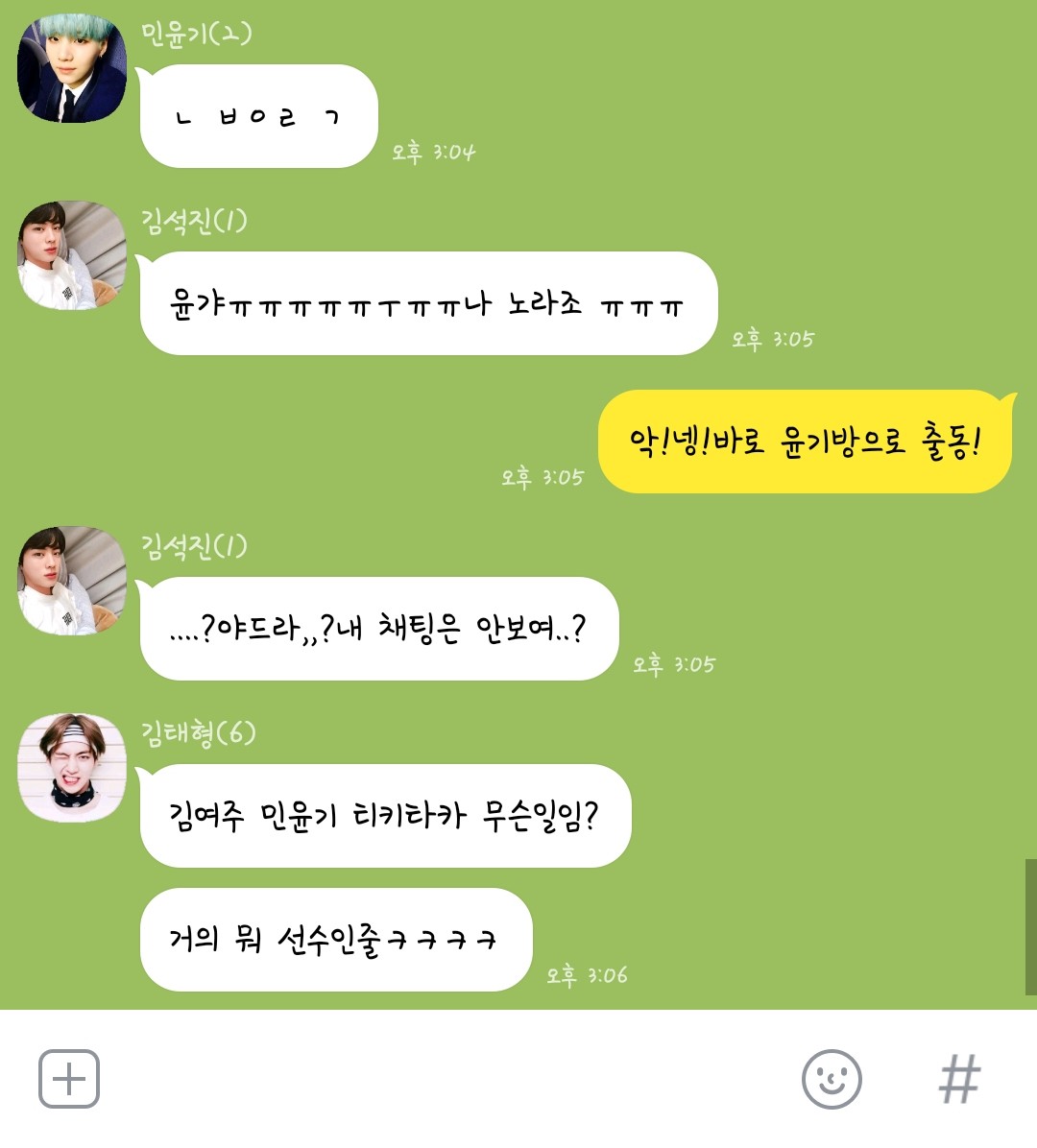Open the plus attachment menu
1037x1148 pixels.
tap(69, 1079)
